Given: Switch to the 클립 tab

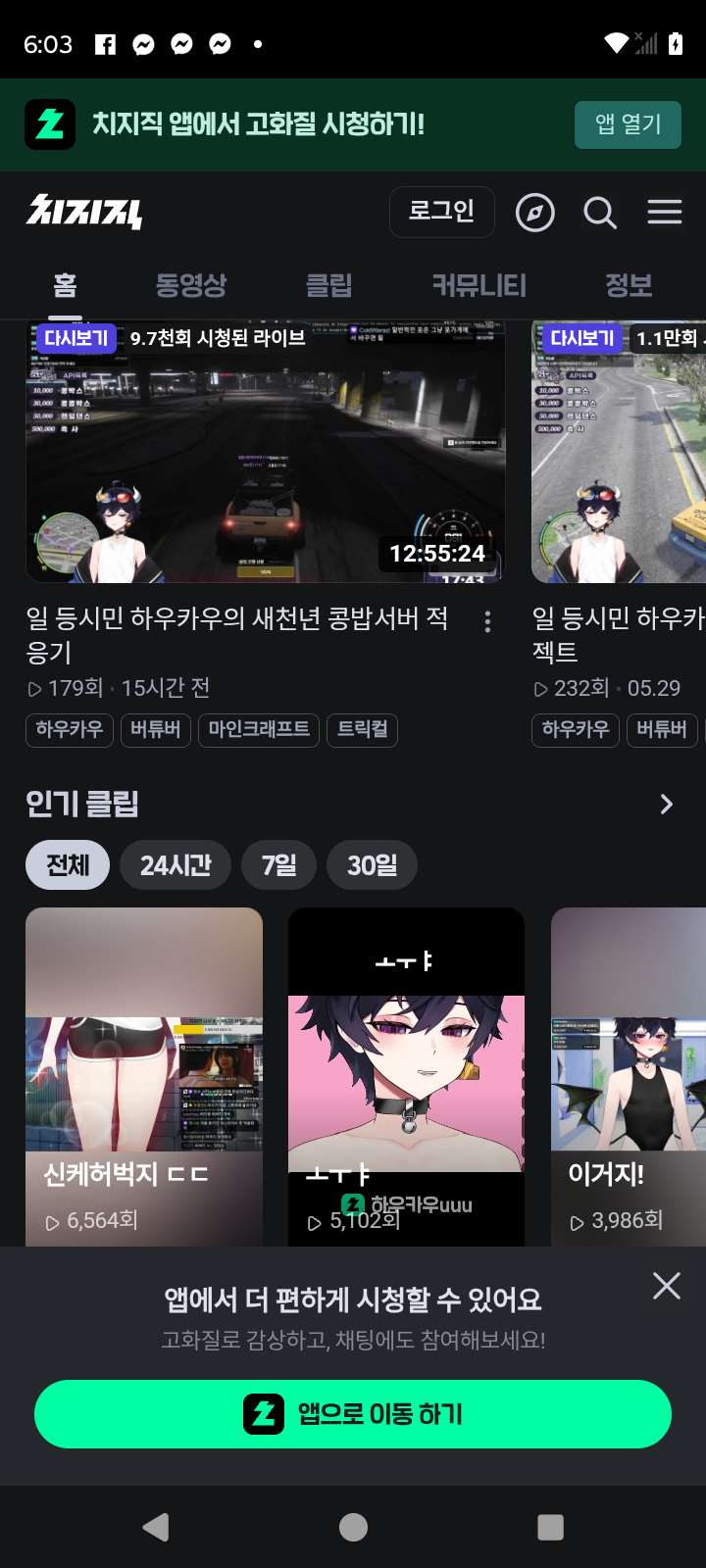Looking at the screenshot, I should [x=328, y=285].
